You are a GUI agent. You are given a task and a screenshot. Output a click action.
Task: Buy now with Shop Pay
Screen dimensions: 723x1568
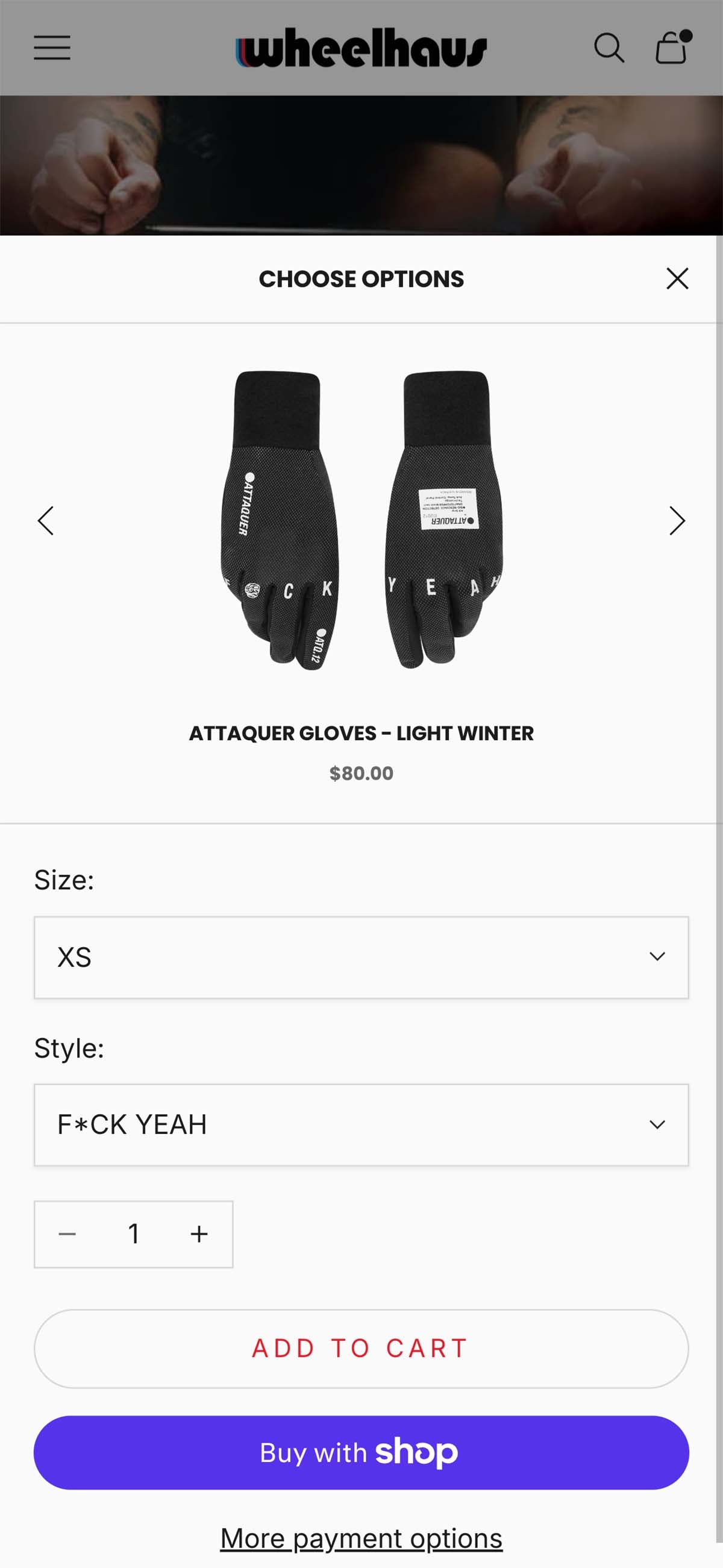coord(361,1452)
